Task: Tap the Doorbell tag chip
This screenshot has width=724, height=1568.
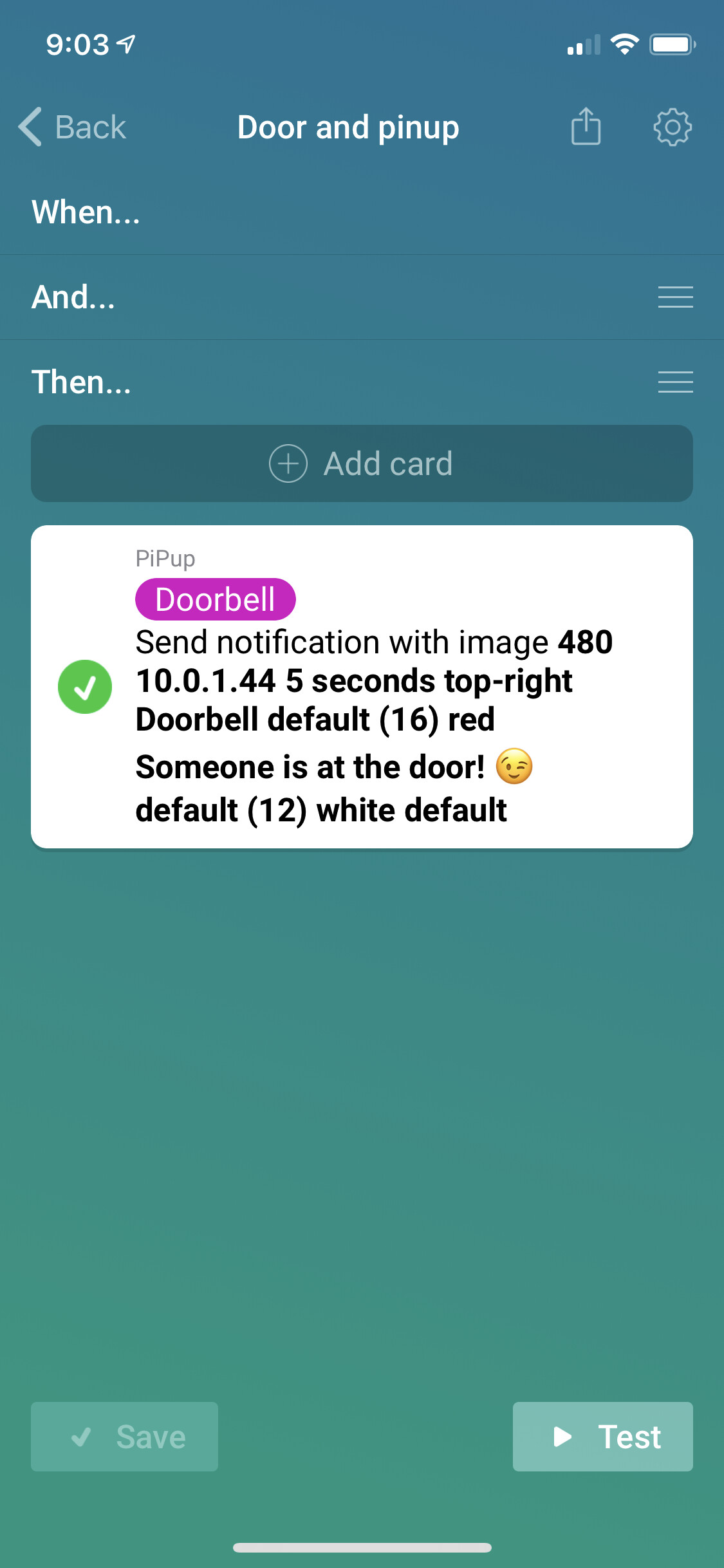Action: pyautogui.click(x=215, y=599)
